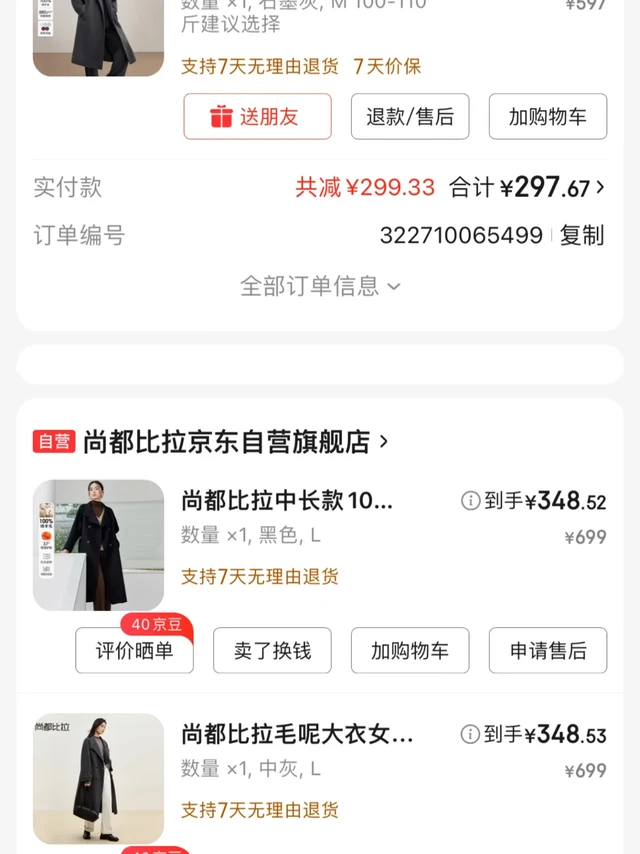Show info for 到手 ¥348.52 price
This screenshot has height=854, width=640.
[470, 501]
